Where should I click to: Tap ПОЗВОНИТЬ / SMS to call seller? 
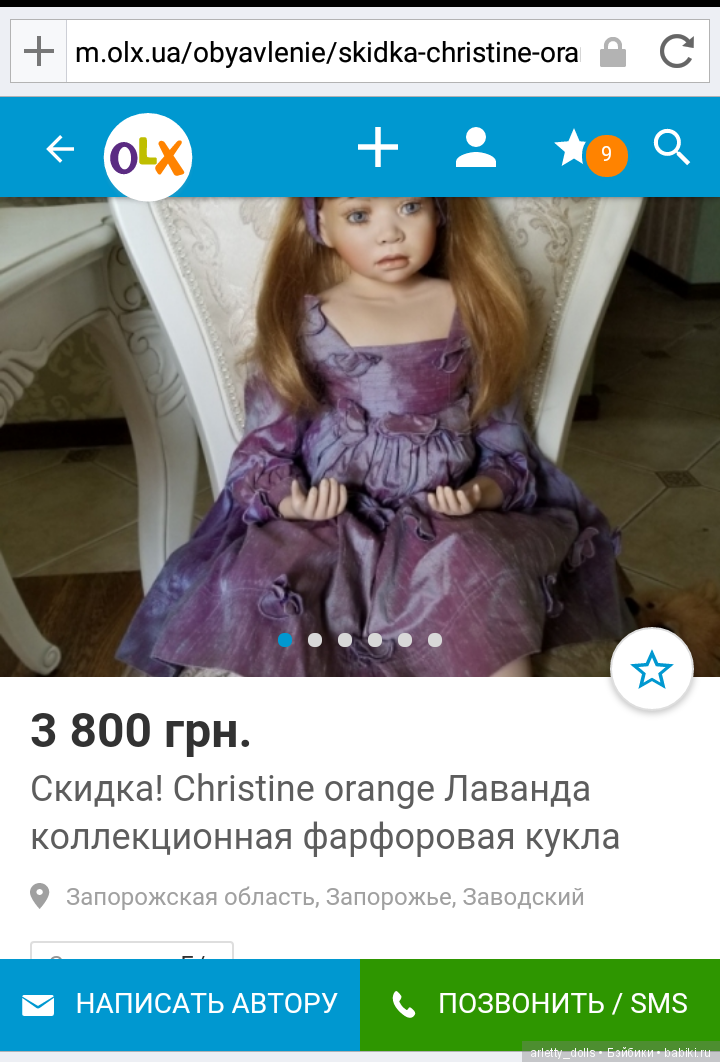coord(540,1004)
